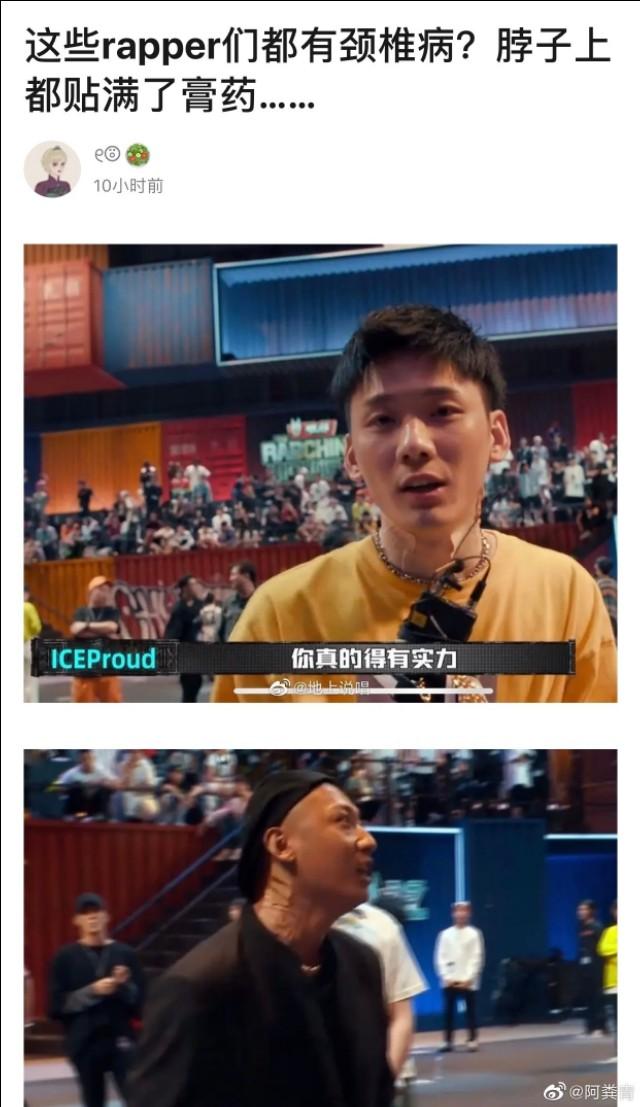Enlarge the photo of the rapper in black

point(320,927)
